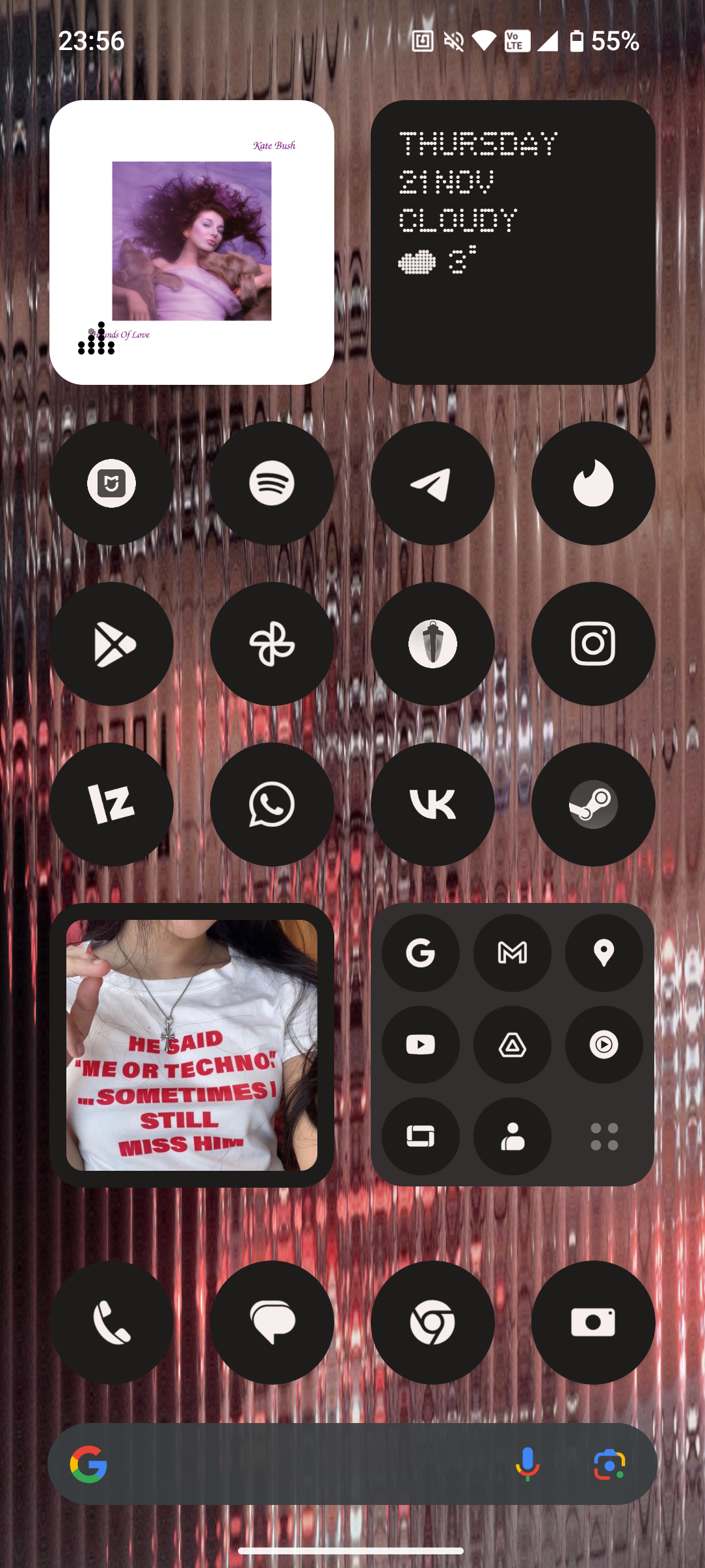This screenshot has height=1568, width=705.
Task: Open YouTube in the folder
Action: [x=421, y=1045]
